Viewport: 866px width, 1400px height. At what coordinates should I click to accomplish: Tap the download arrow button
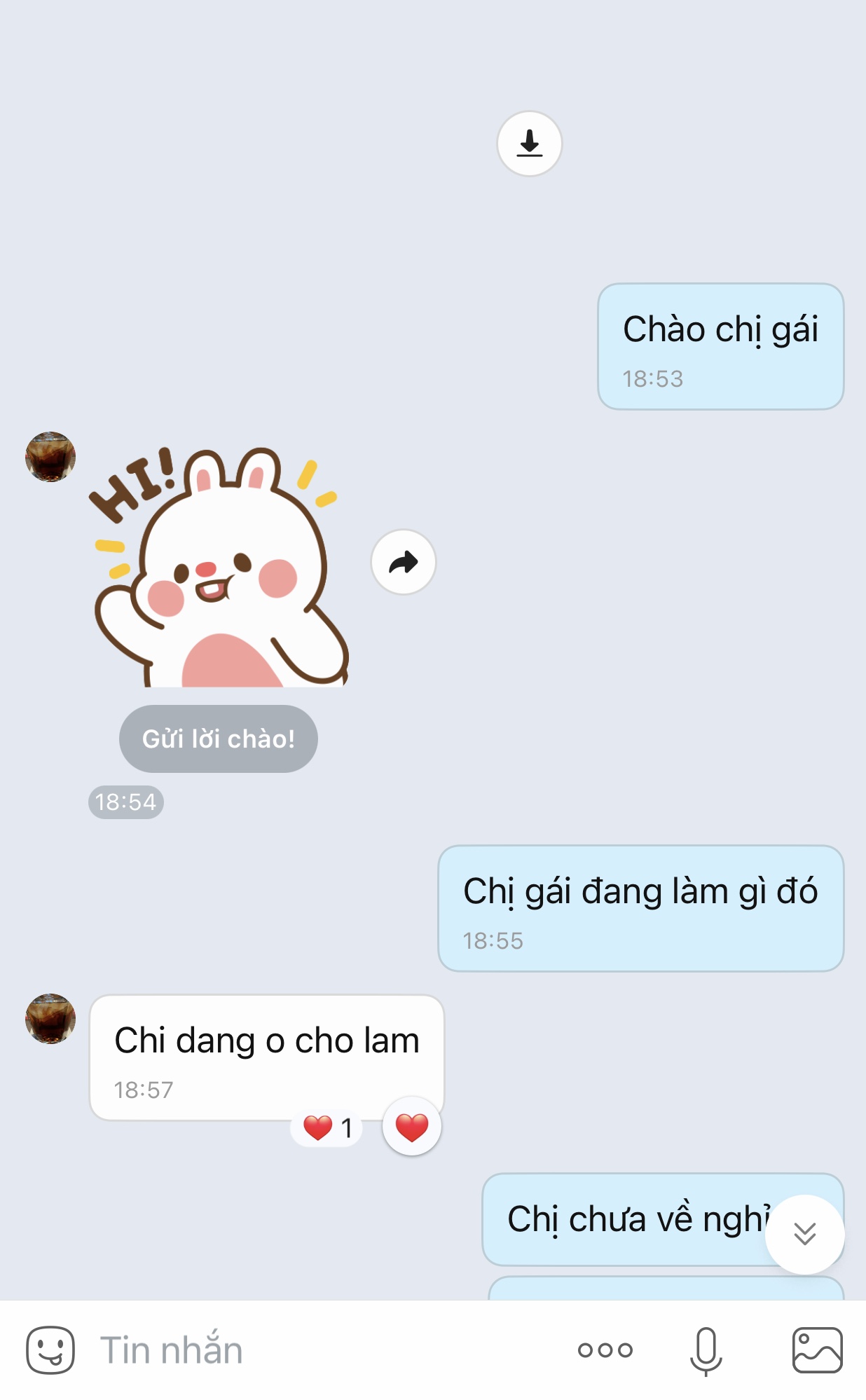click(529, 144)
